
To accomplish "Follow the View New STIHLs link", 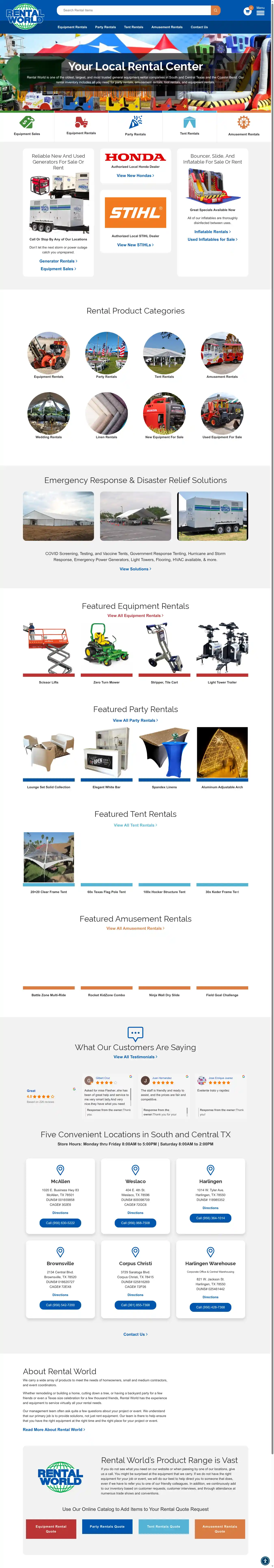I will pos(135,245).
